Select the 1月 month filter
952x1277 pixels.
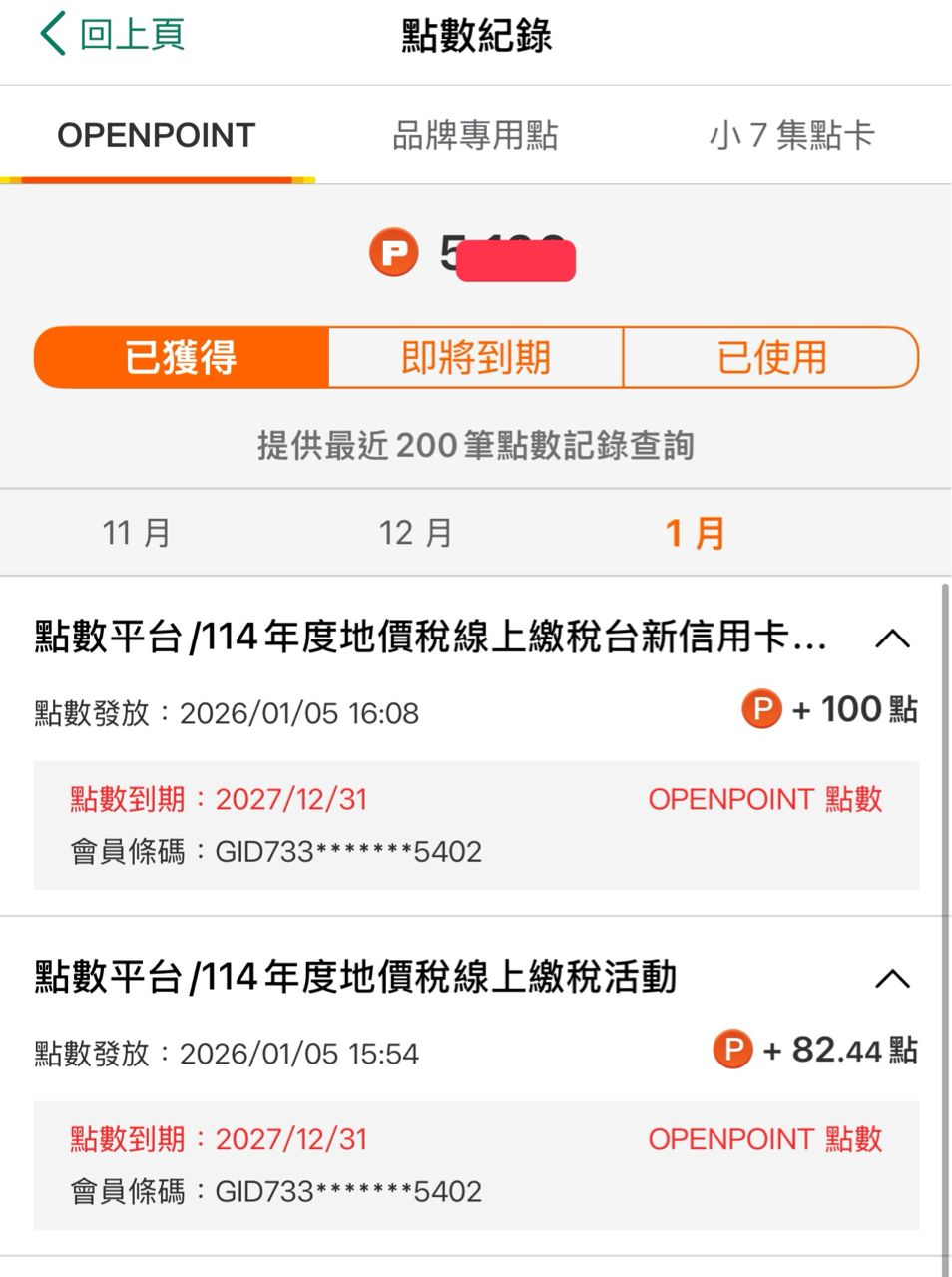coord(695,532)
